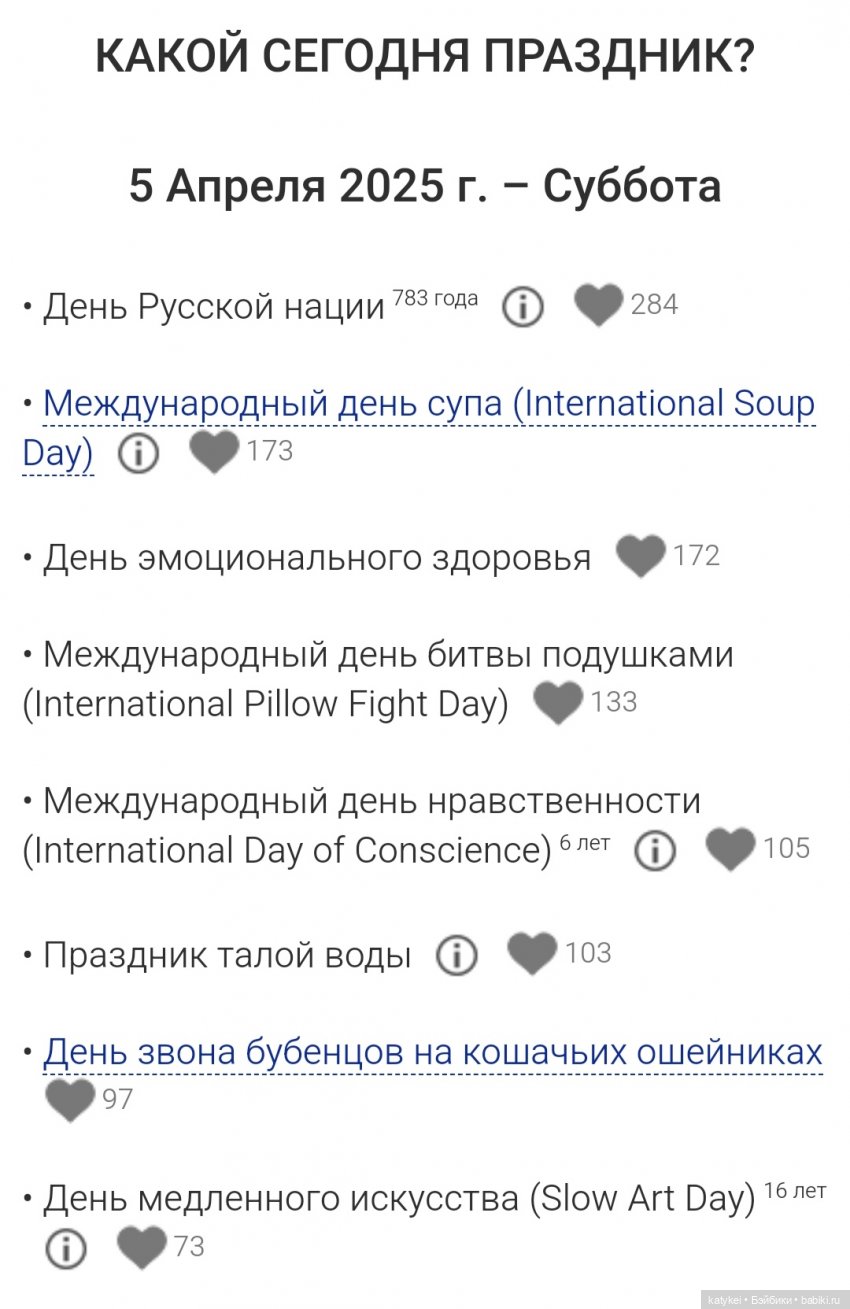Click info icon for International Day of Conscience

click(x=654, y=852)
